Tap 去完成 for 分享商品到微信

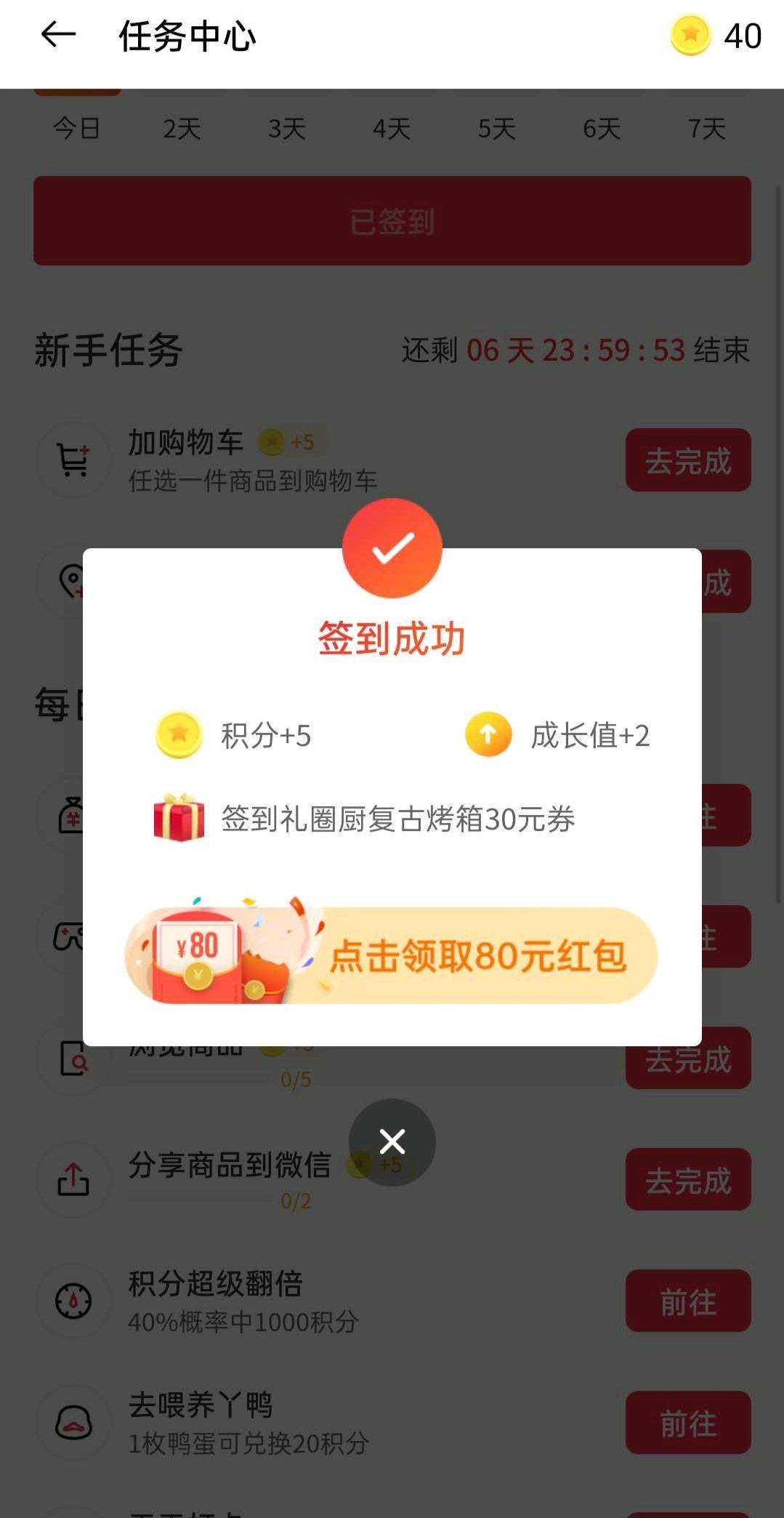pos(687,1179)
